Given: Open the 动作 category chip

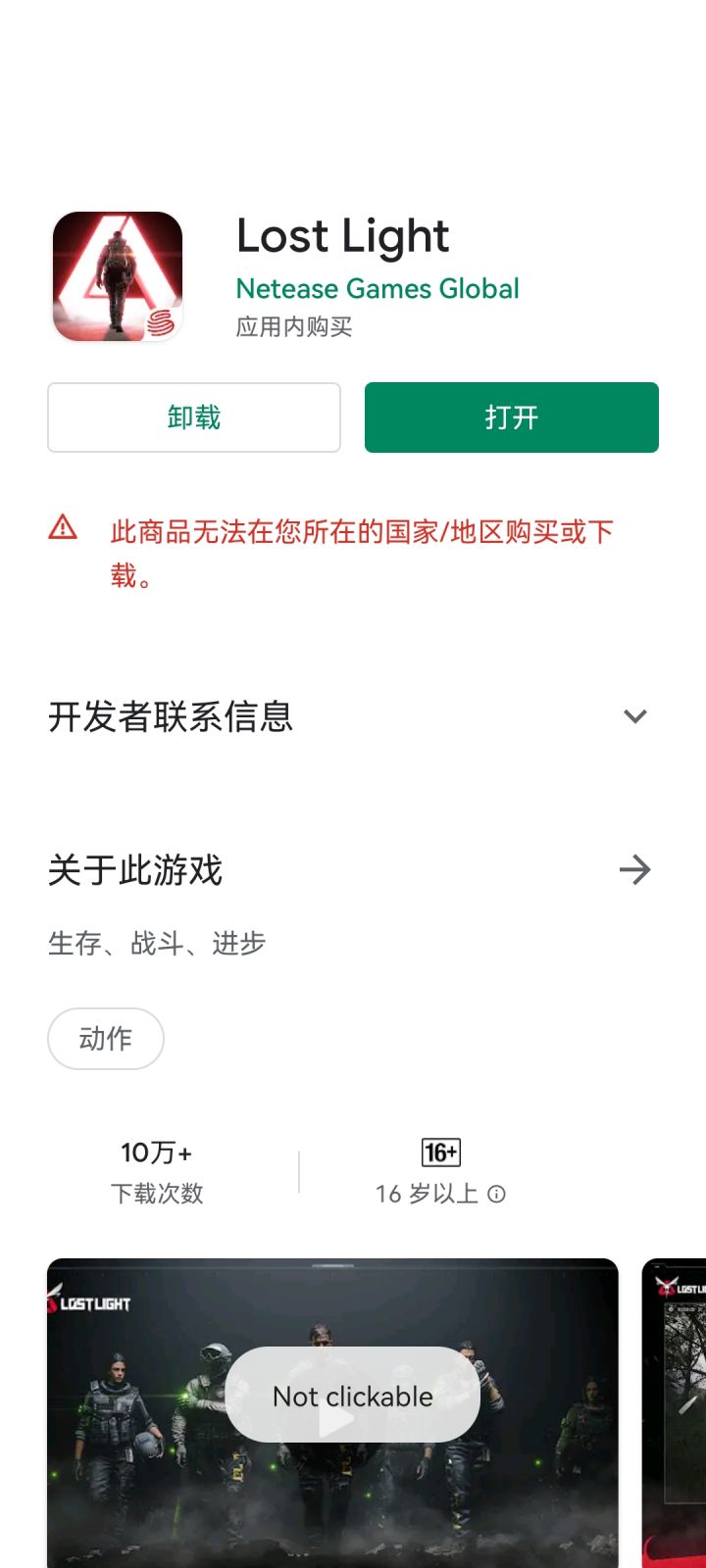Looking at the screenshot, I should [x=105, y=1039].
